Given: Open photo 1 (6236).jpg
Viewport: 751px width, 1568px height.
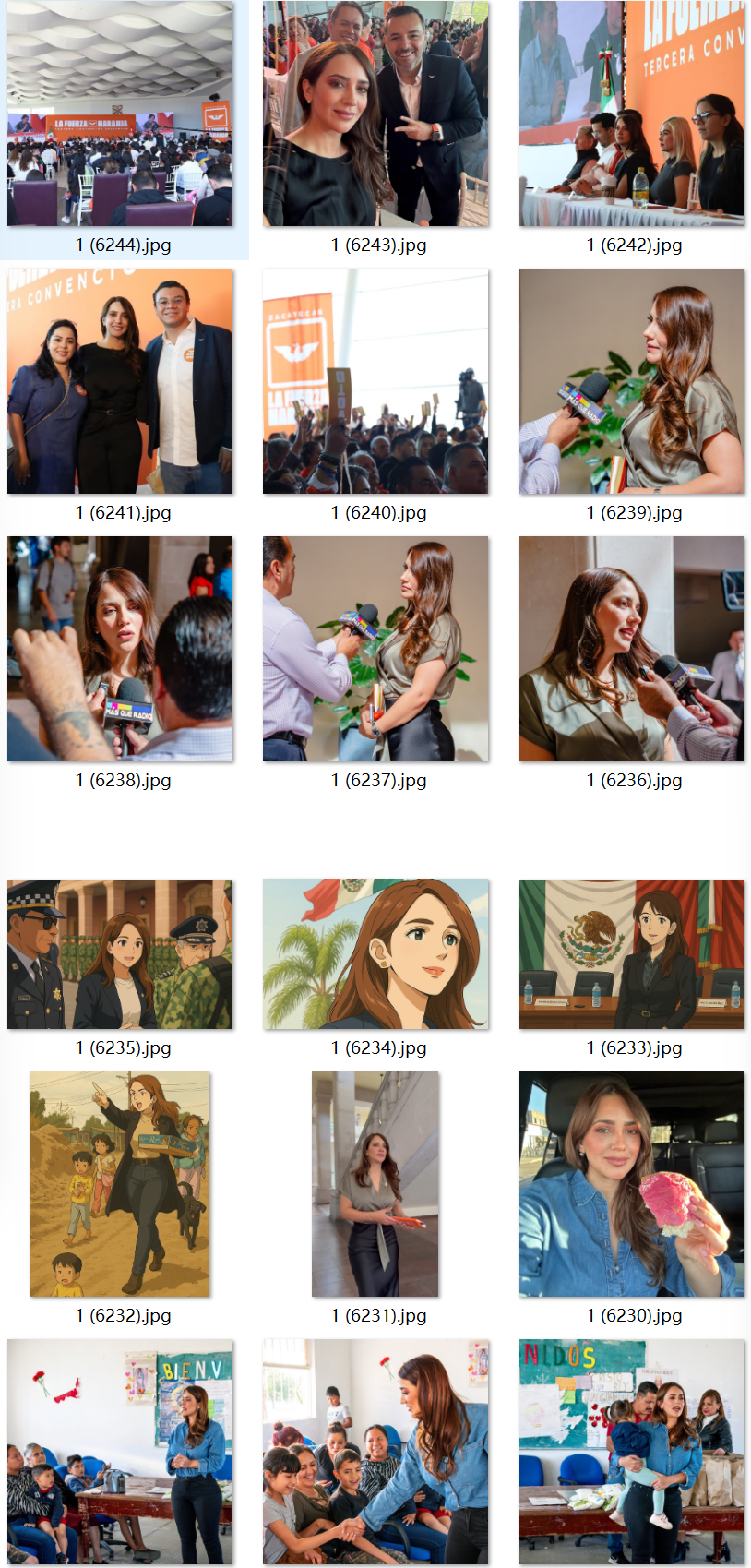Looking at the screenshot, I should click(x=631, y=649).
